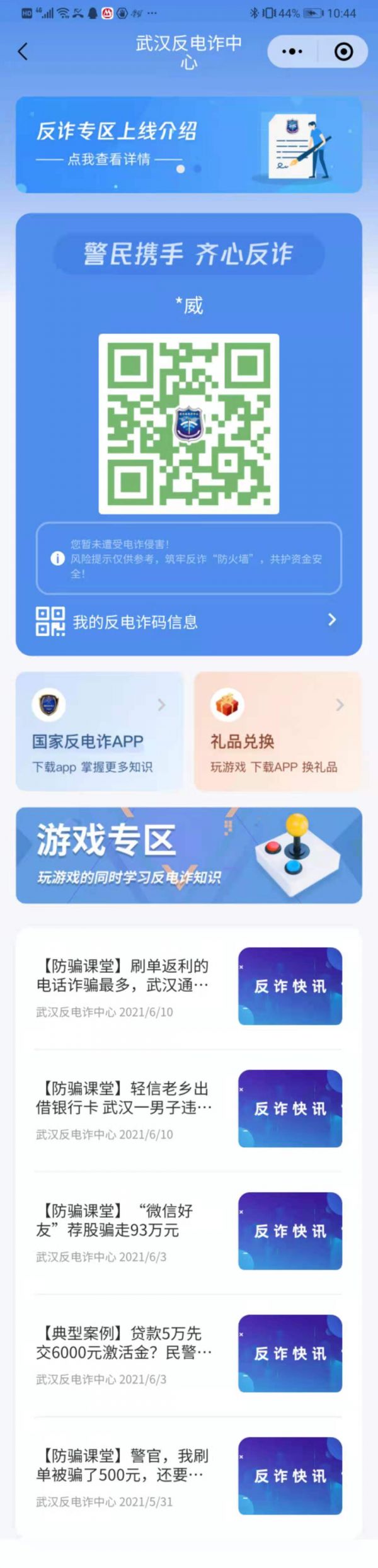Open the mini program more-options menu
The image size is (378, 1568).
pyautogui.click(x=292, y=52)
